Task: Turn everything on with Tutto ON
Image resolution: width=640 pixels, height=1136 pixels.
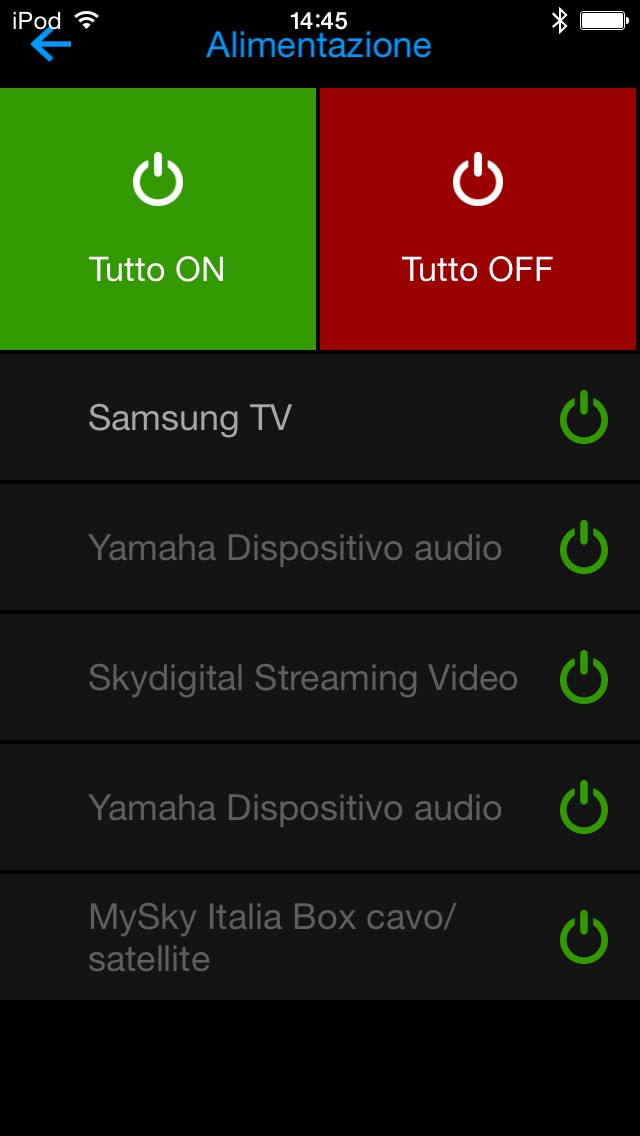Action: [158, 219]
